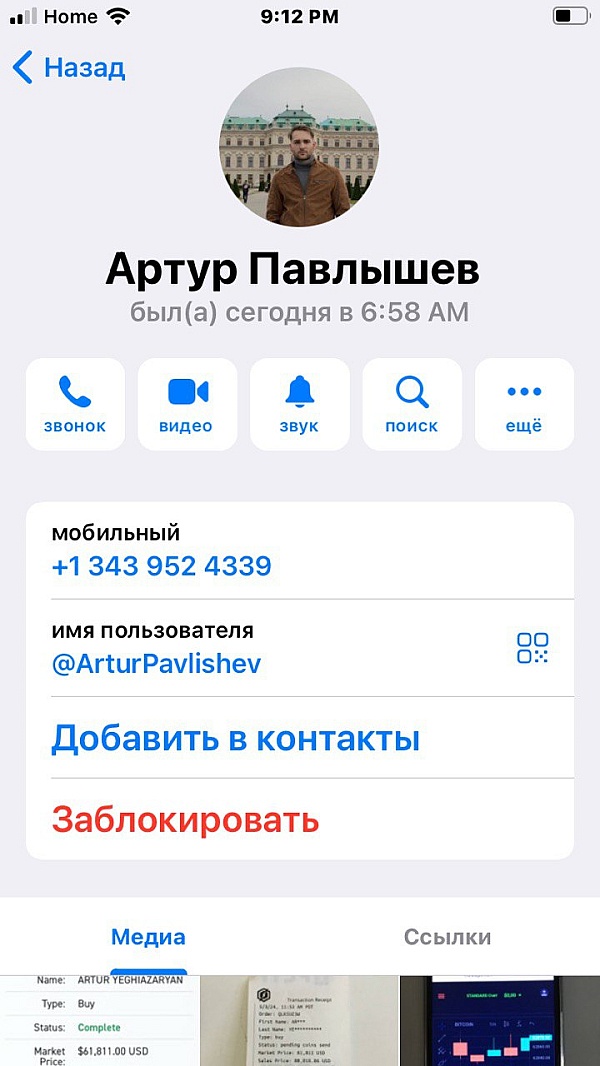Switch to the Ссылки tab
This screenshot has height=1066, width=600.
click(x=447, y=937)
